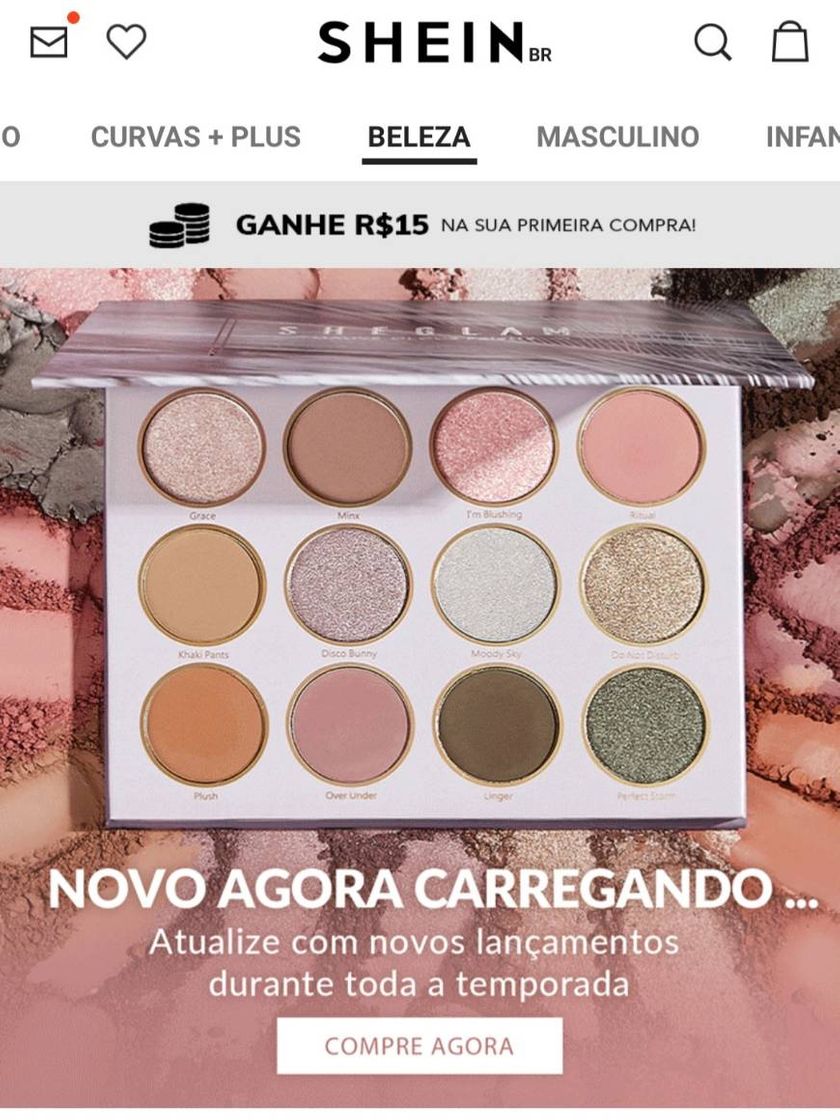Switch to the Masculino tab
Image resolution: width=840 pixels, height=1120 pixels.
coord(617,137)
